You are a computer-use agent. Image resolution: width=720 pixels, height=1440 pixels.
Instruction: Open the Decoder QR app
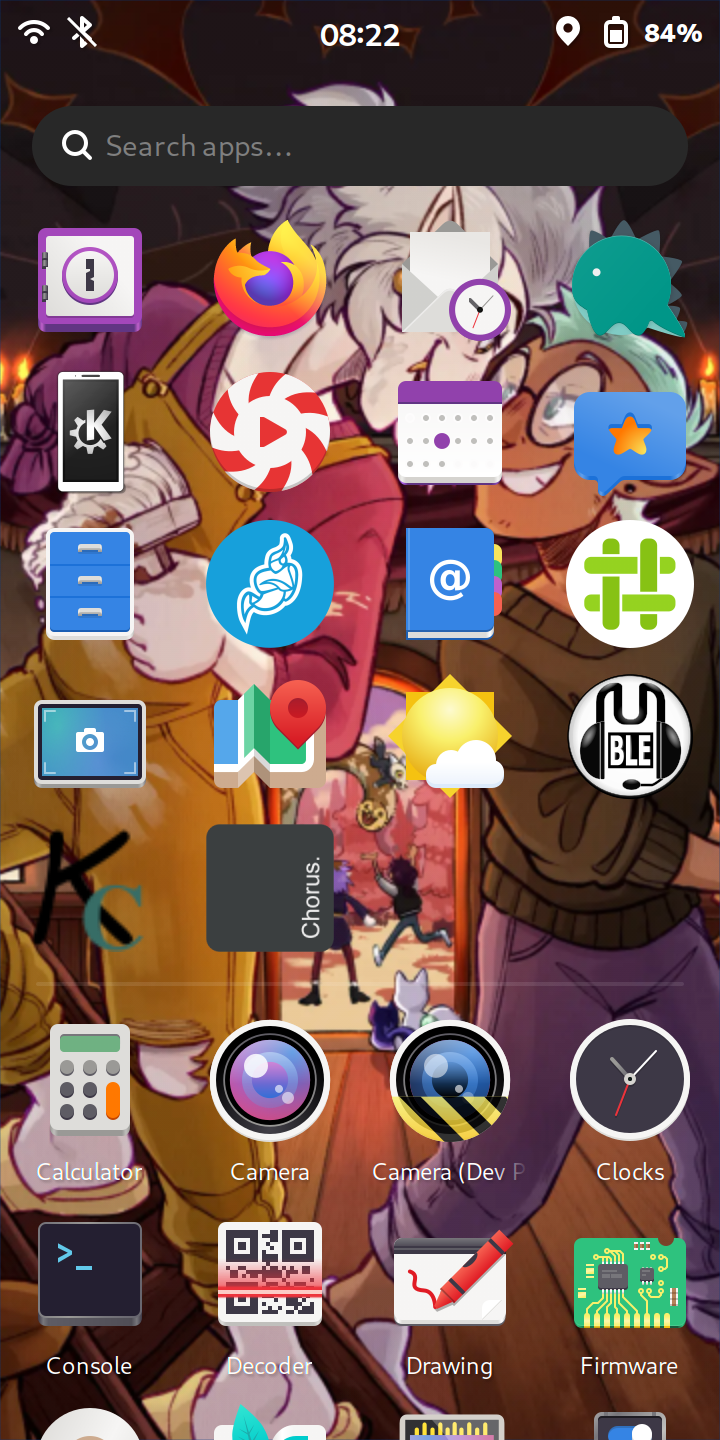coord(270,1274)
